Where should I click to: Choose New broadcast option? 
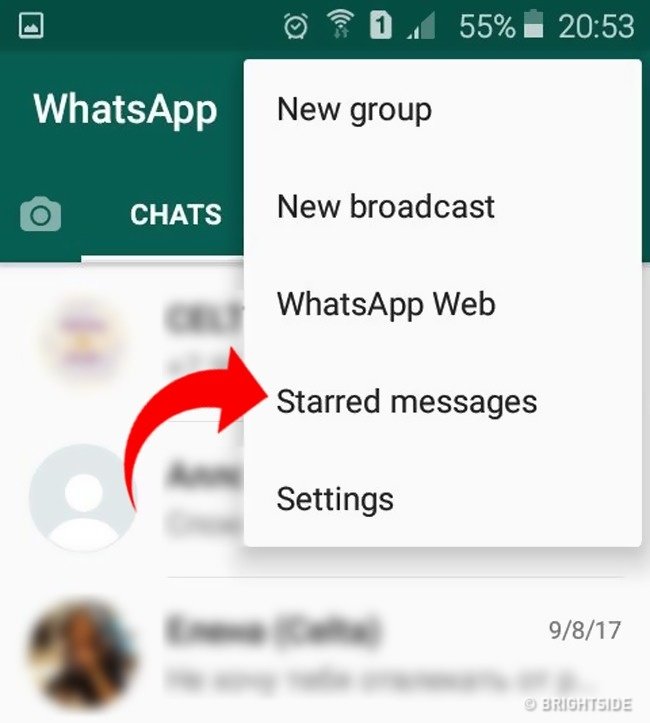(385, 206)
